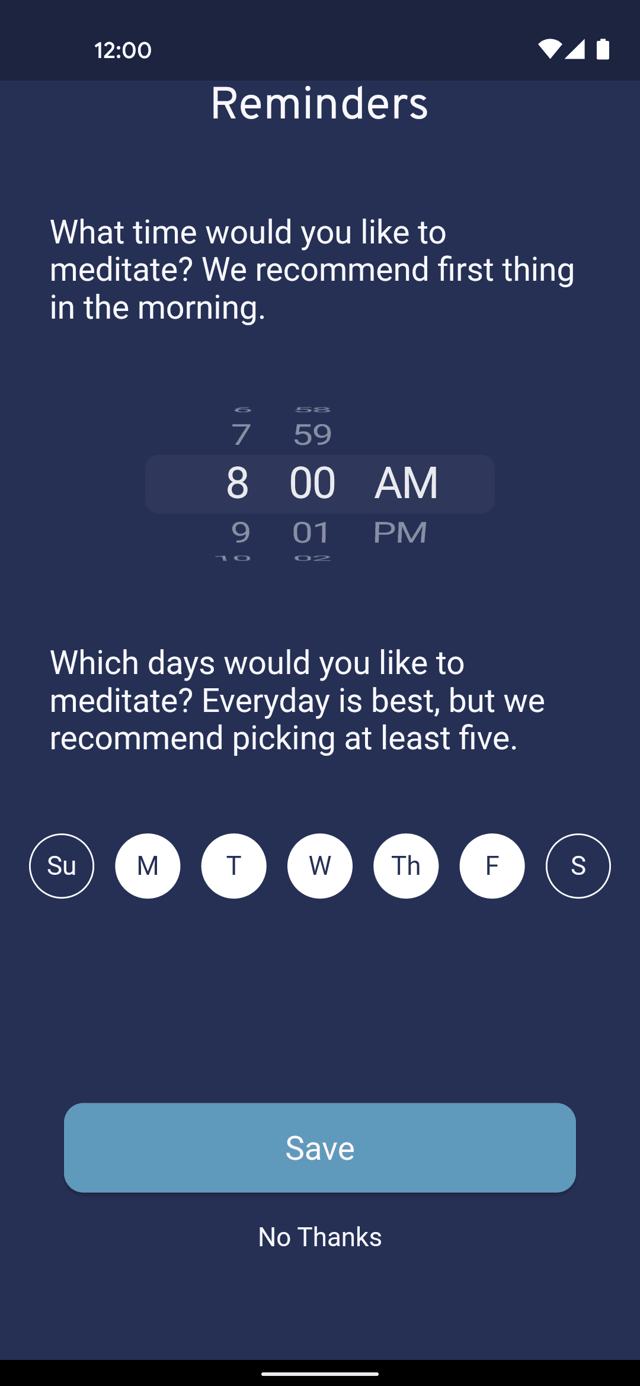640x1386 pixels.
Task: Select the Sunday day circle
Action: [62, 866]
